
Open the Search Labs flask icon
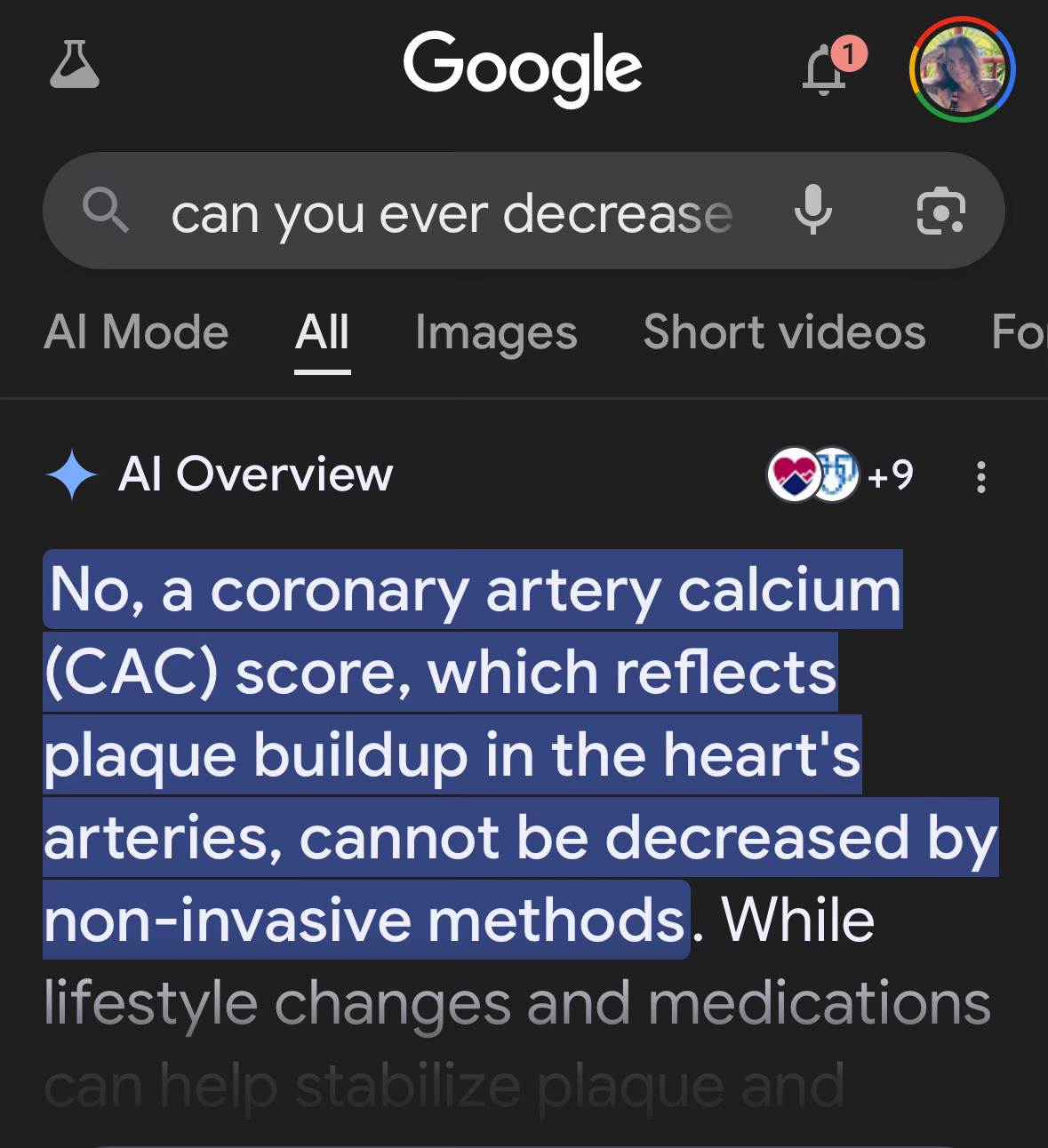(x=75, y=68)
